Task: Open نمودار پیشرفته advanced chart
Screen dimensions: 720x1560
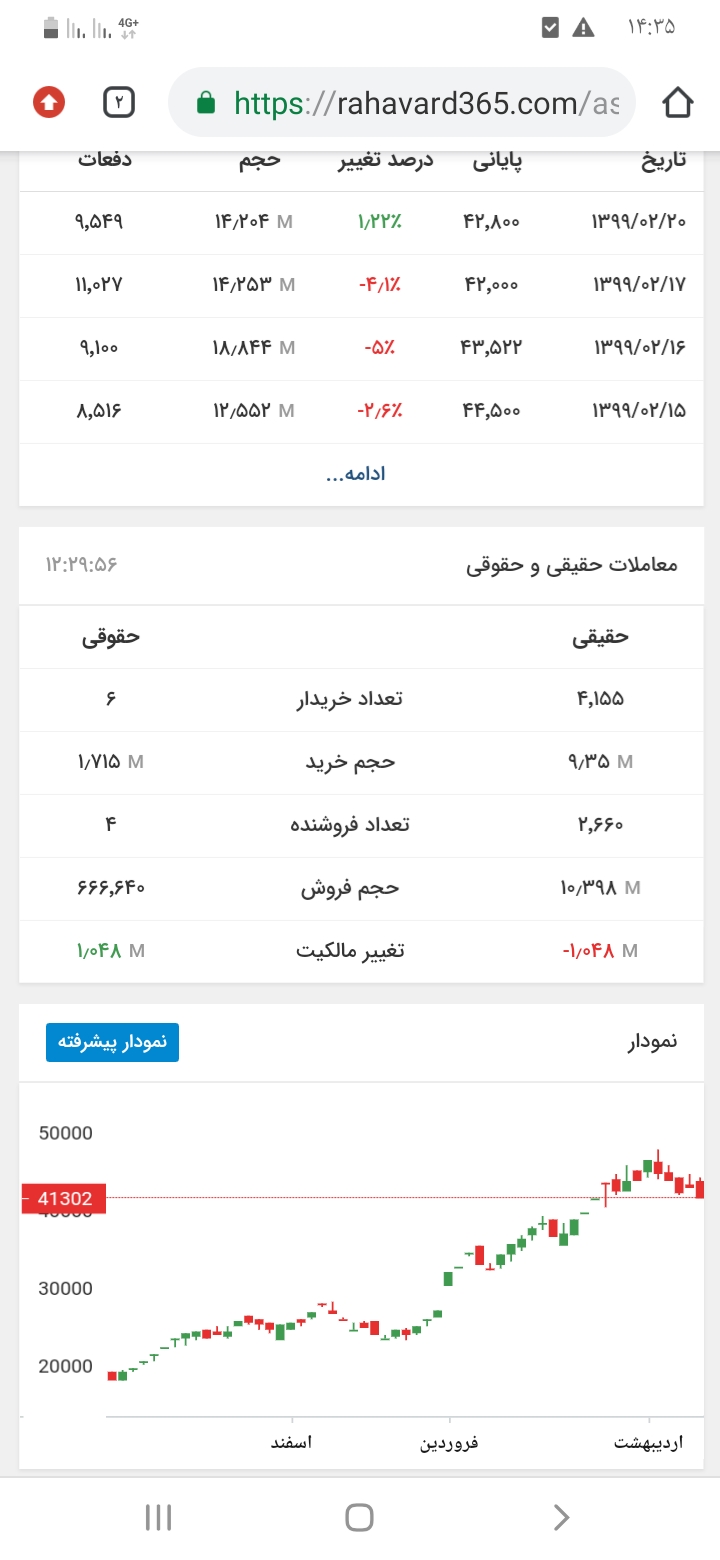Action: pos(112,1042)
